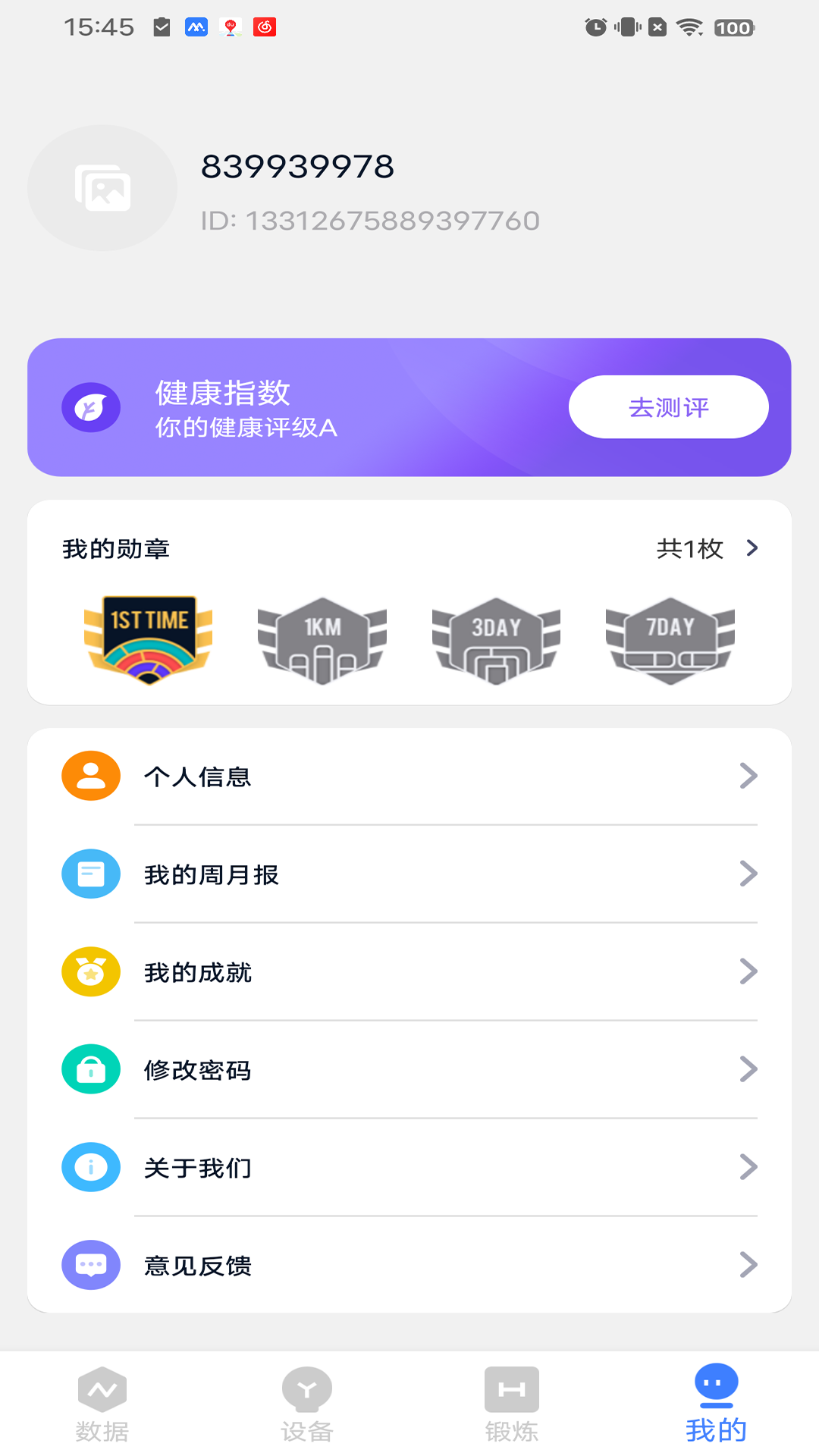The image size is (819, 1456).
Task: Click the 关于我们 info icon
Action: [90, 1167]
